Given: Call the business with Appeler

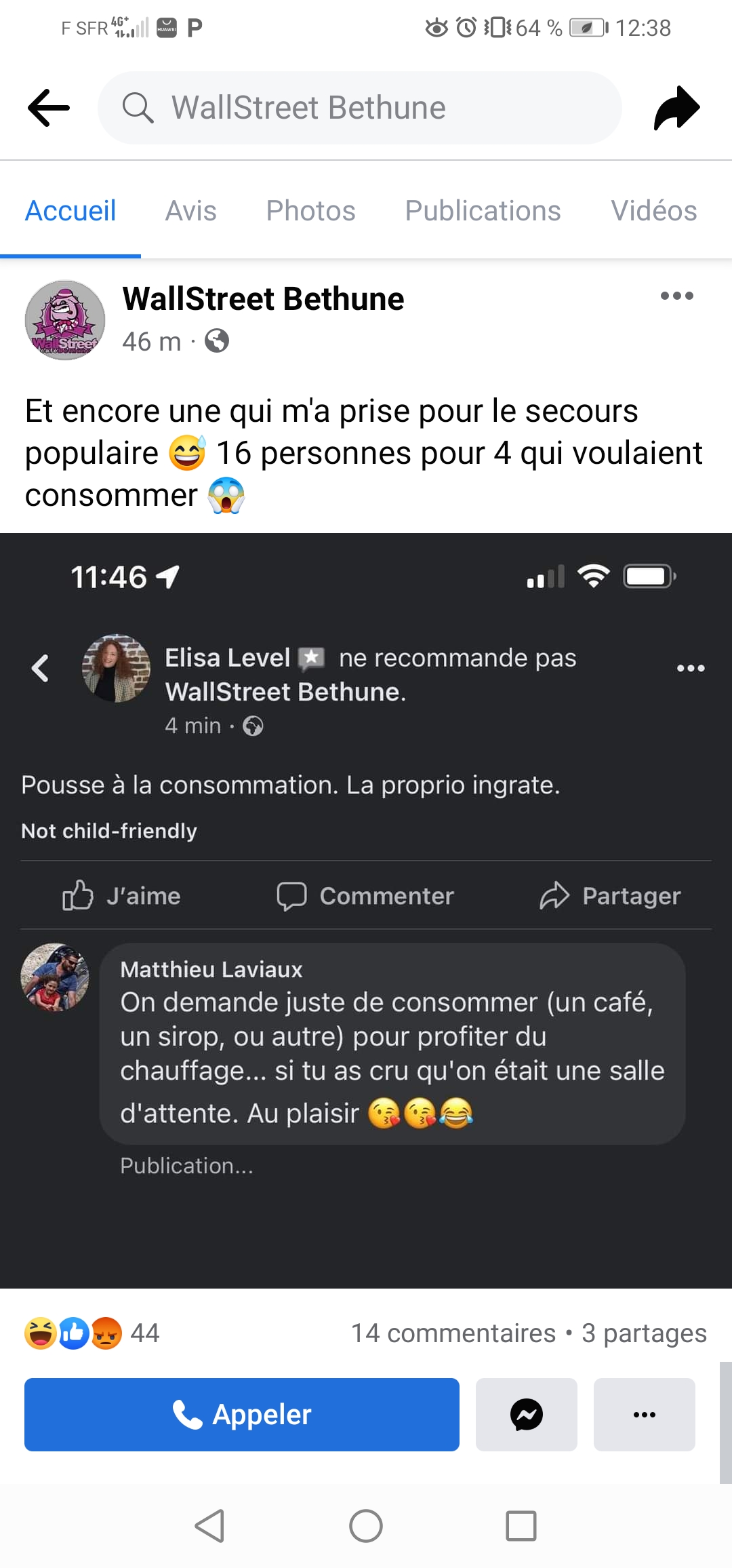Looking at the screenshot, I should [242, 1415].
